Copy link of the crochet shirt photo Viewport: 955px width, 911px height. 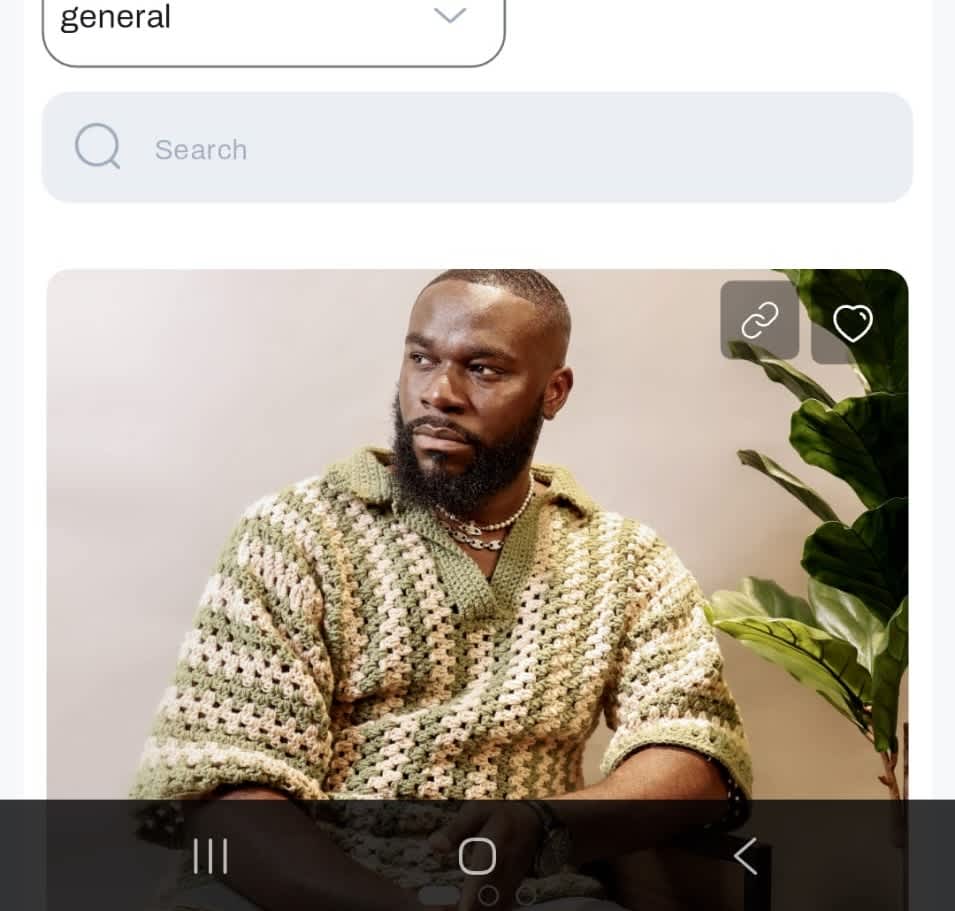click(759, 320)
